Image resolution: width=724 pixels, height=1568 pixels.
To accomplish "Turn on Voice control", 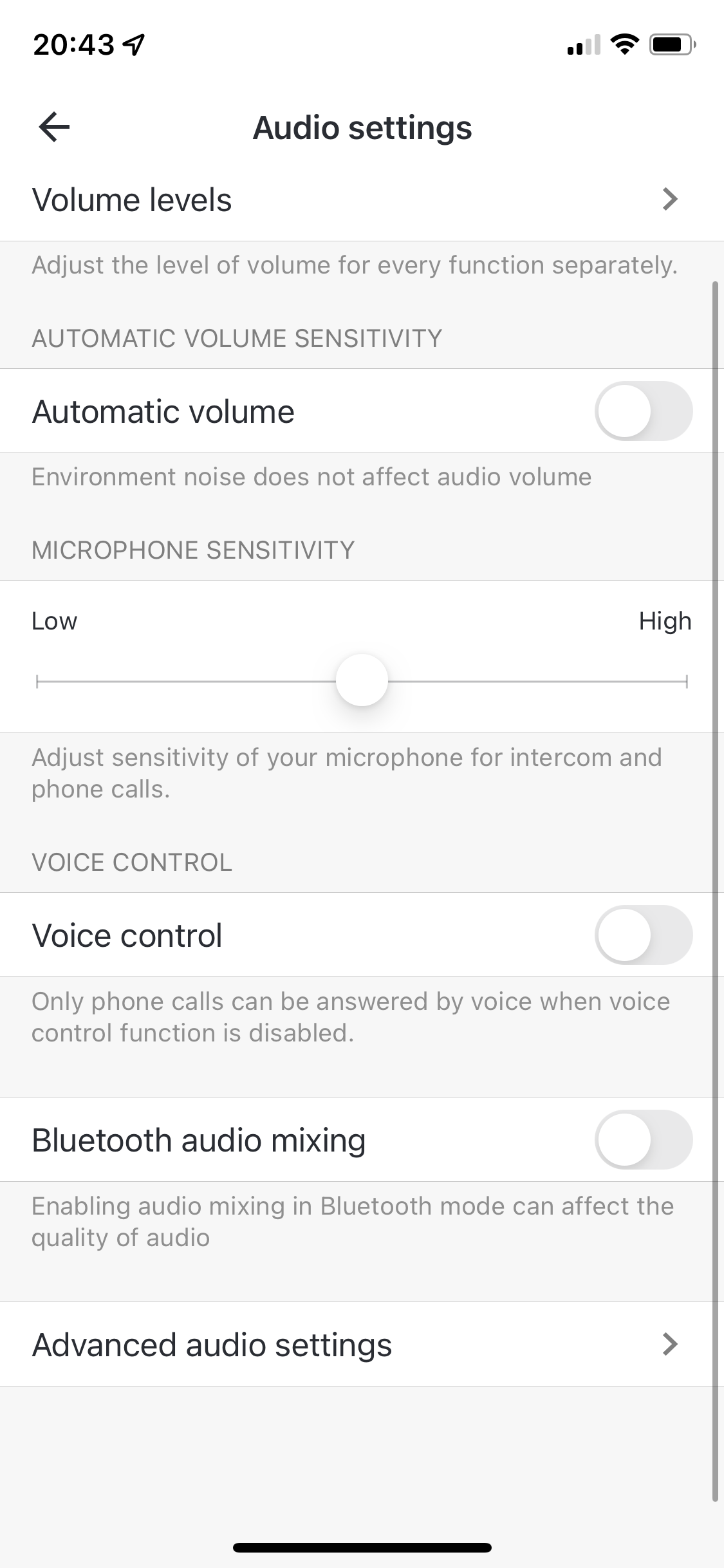I will (x=643, y=935).
